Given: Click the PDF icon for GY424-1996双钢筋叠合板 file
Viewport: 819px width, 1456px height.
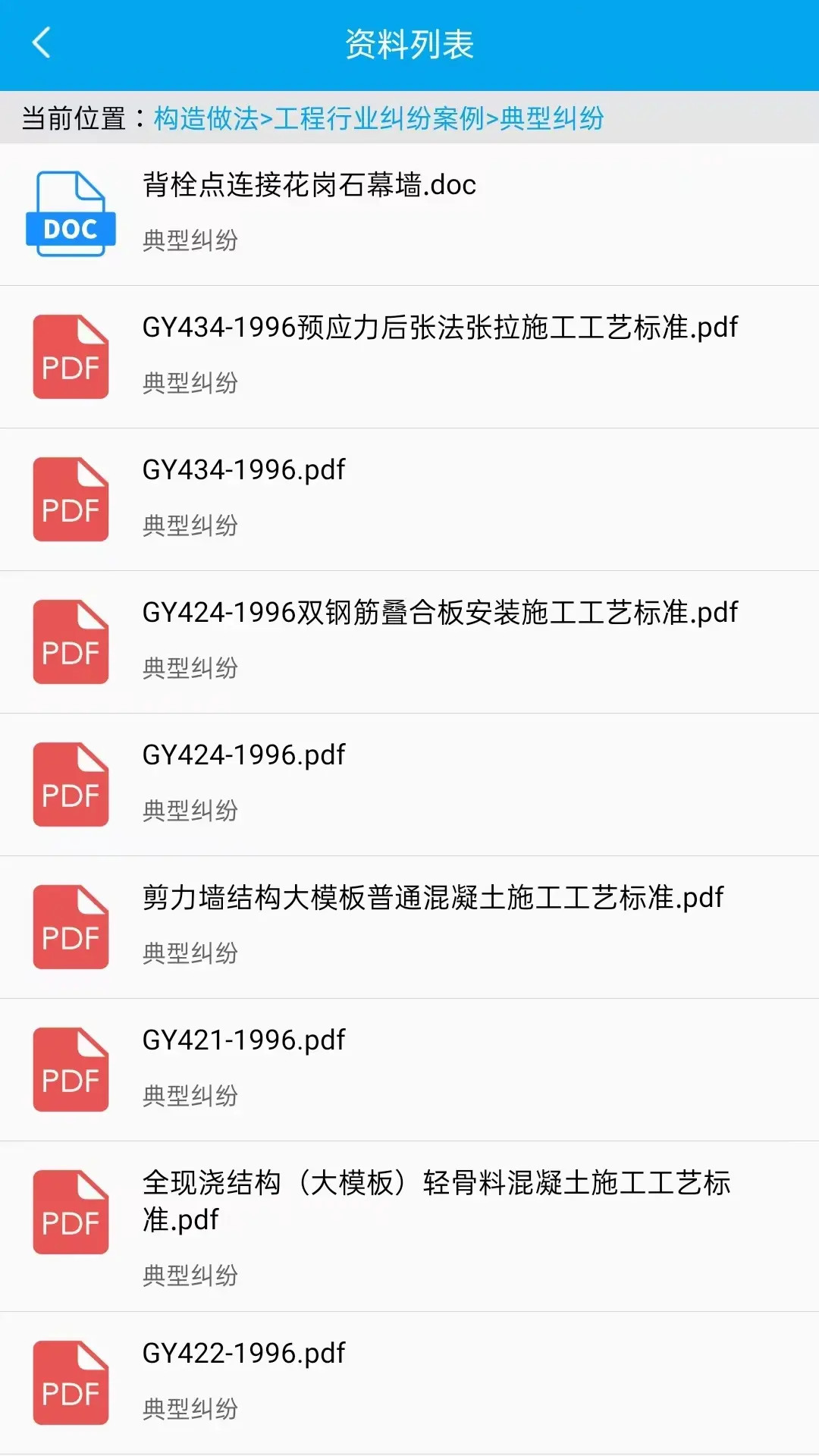Looking at the screenshot, I should (71, 642).
